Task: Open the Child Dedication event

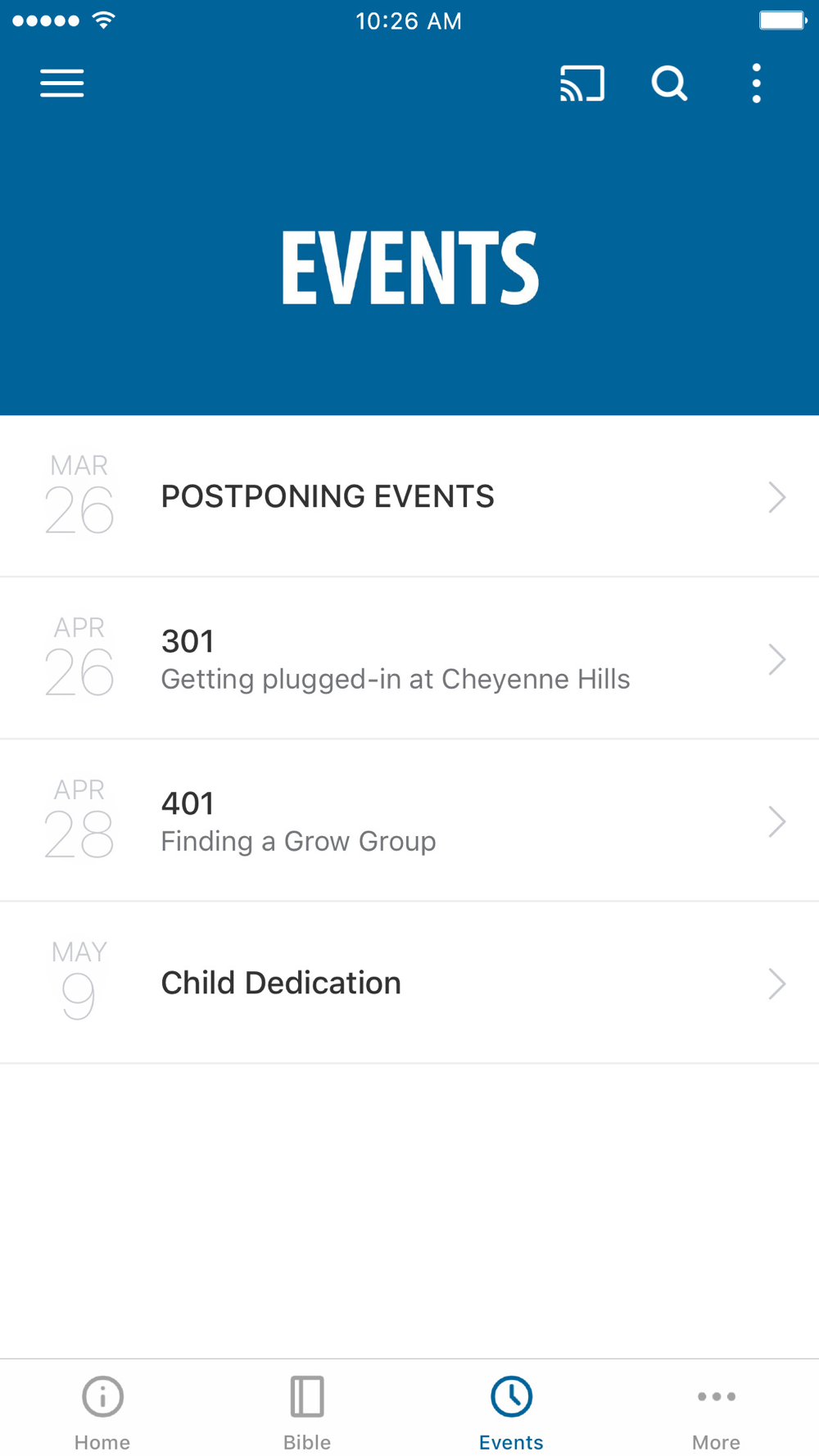Action: pos(409,983)
